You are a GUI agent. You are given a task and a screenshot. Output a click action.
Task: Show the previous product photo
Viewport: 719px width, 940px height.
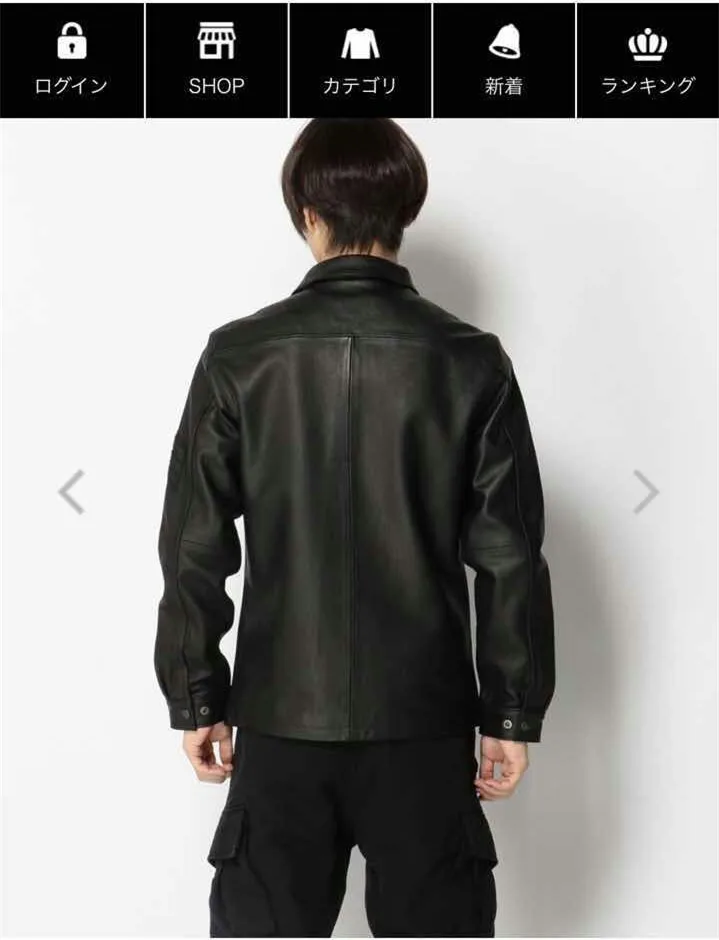pyautogui.click(x=71, y=492)
